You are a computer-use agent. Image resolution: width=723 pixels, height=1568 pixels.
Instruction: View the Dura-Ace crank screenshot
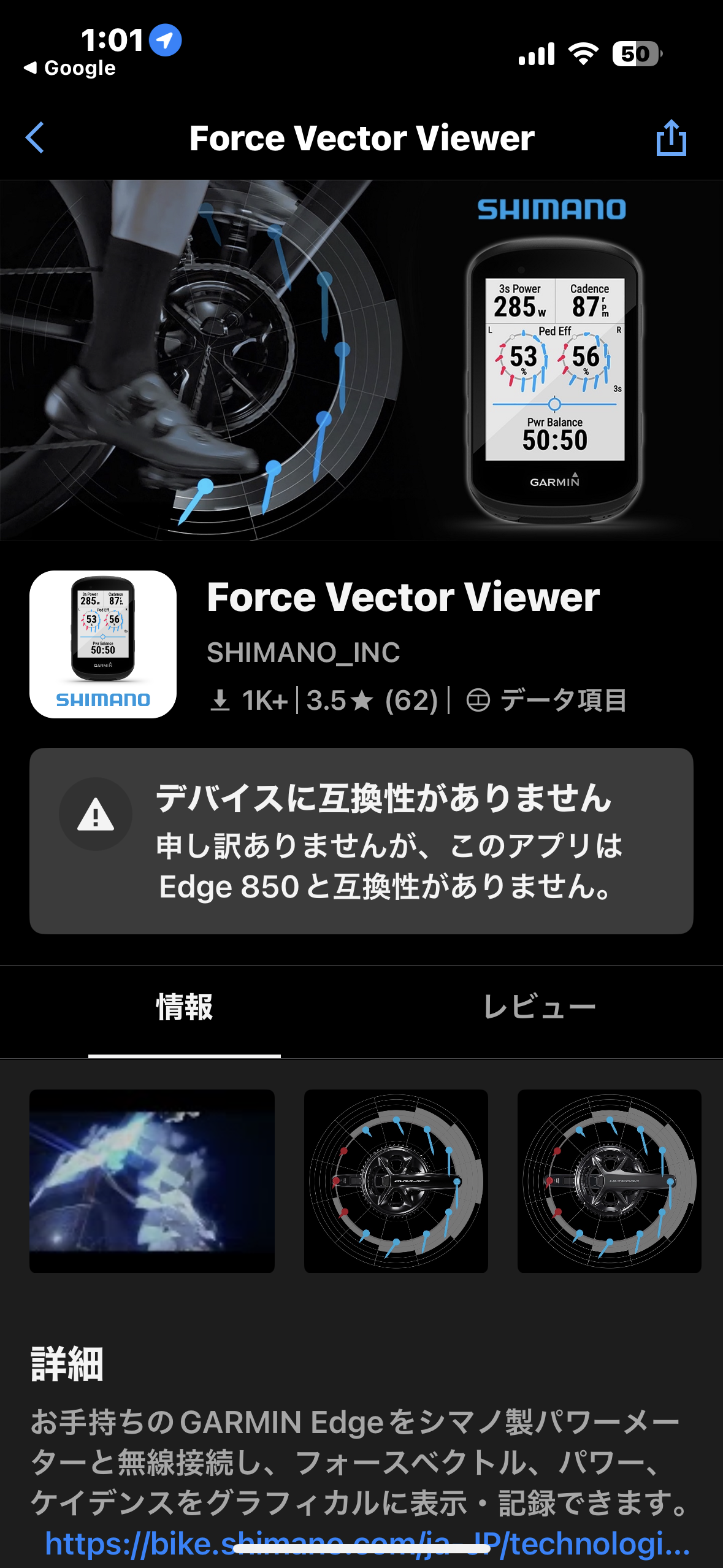click(396, 1180)
